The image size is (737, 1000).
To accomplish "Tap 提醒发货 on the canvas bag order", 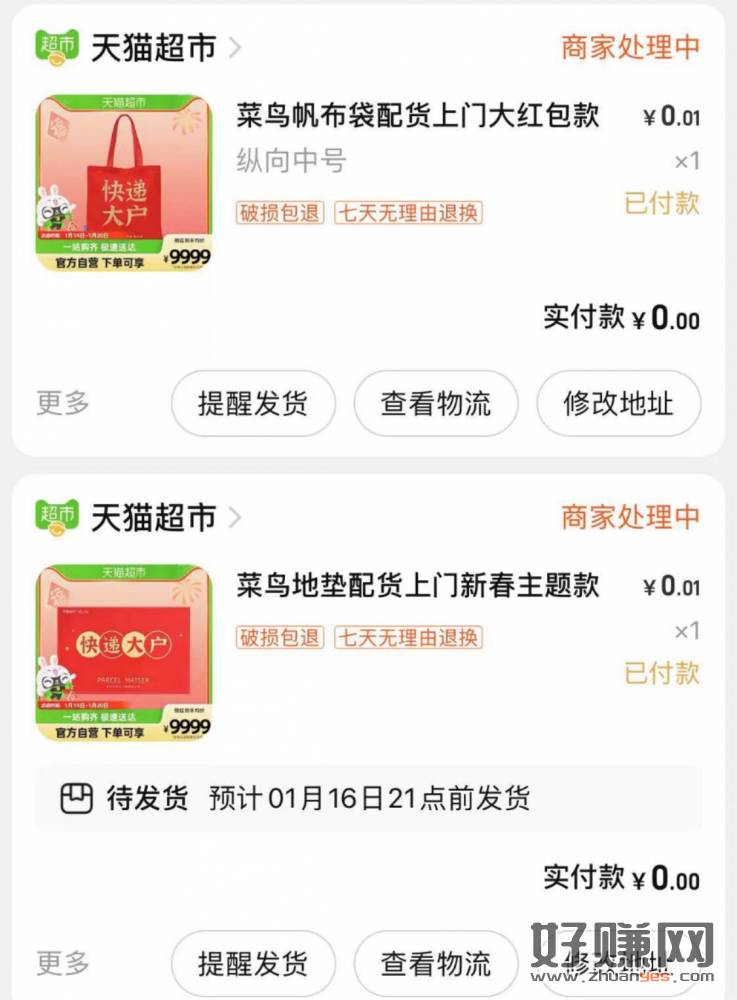I will 253,404.
